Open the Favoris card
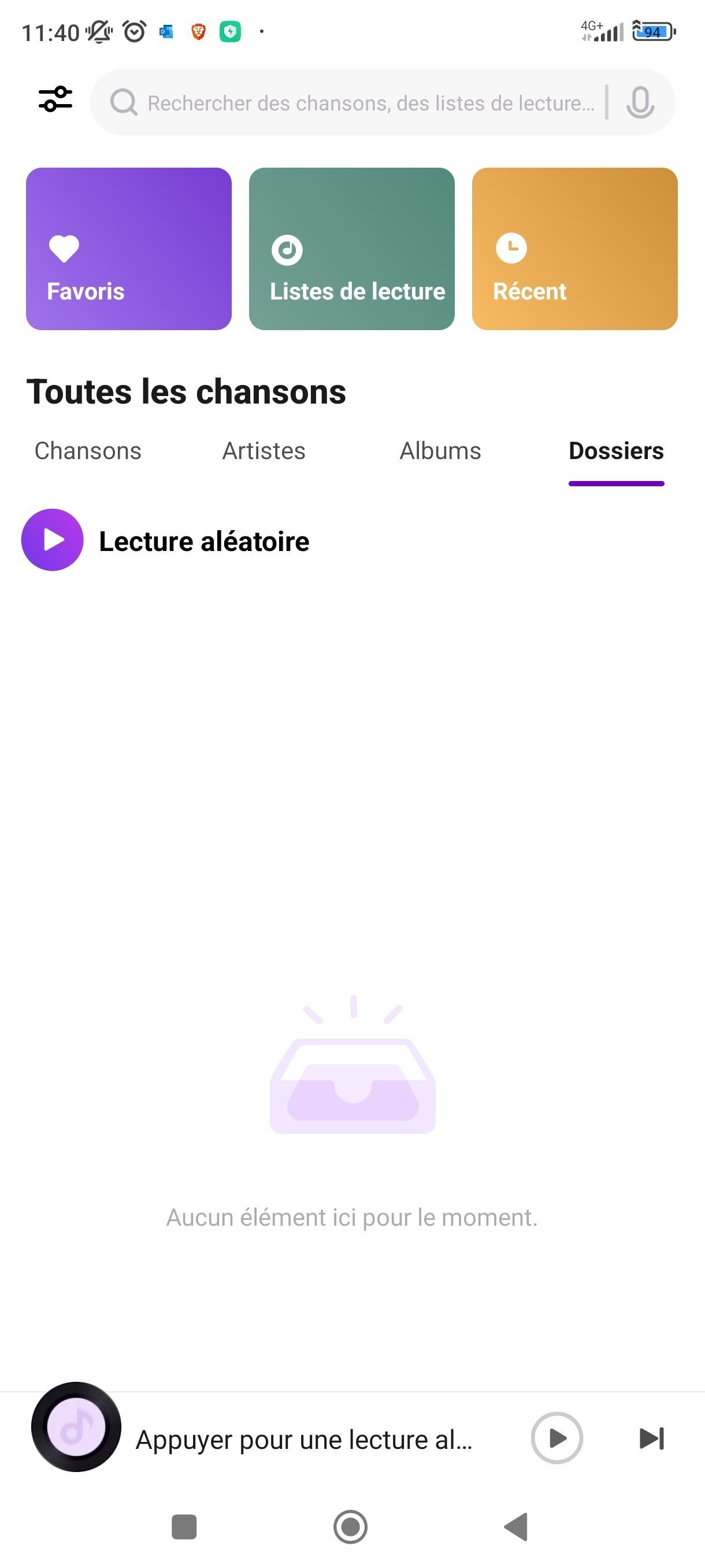This screenshot has width=705, height=1568. 128,249
